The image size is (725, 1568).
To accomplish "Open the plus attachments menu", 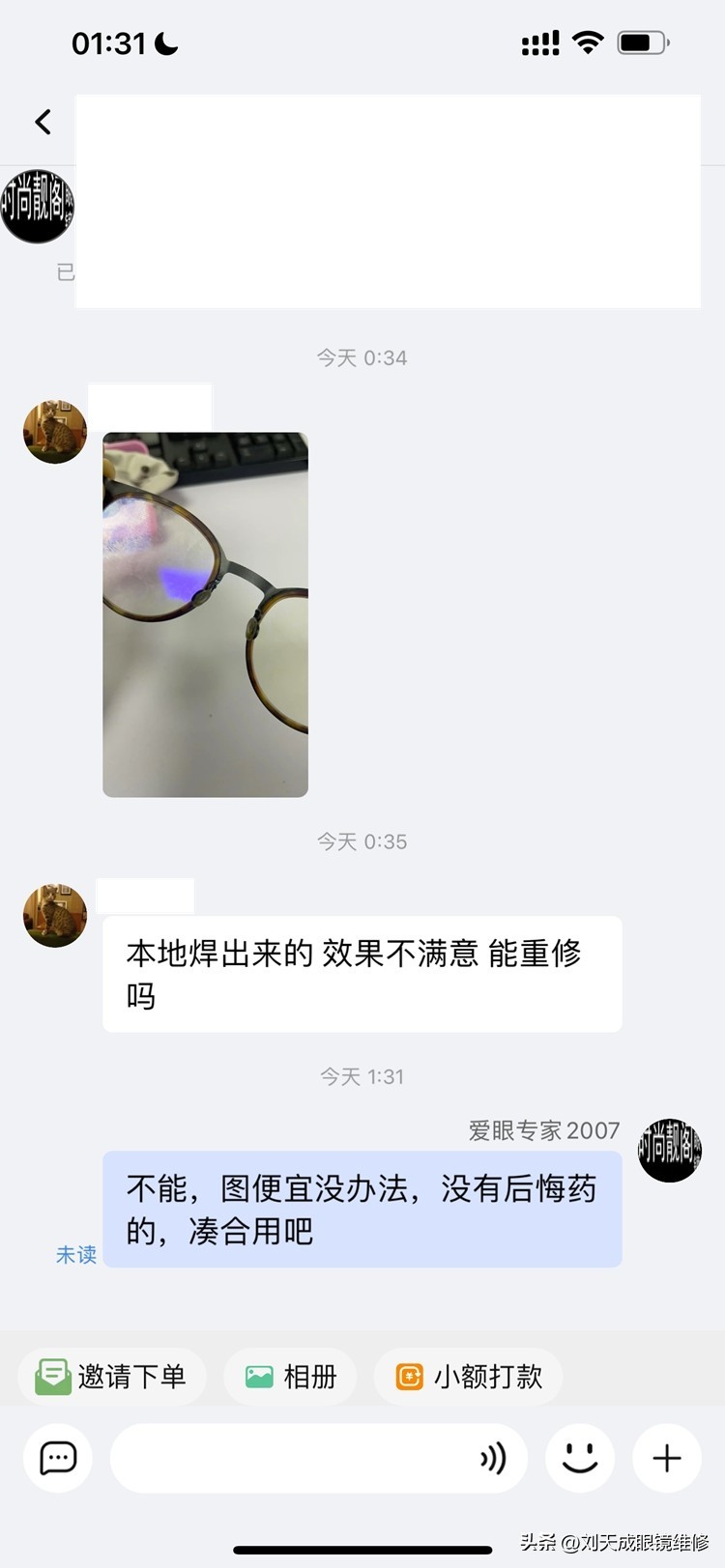I will [667, 1458].
